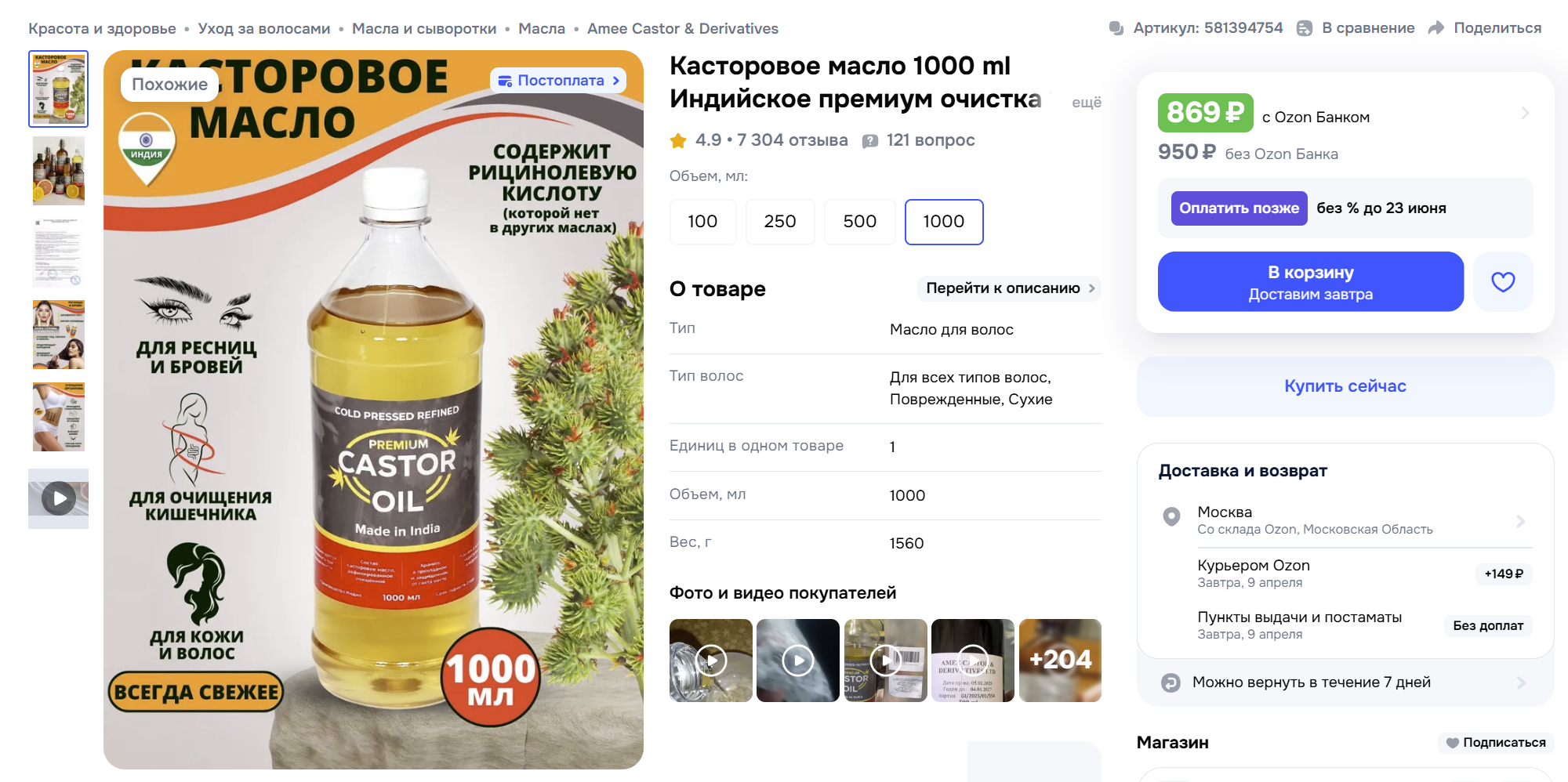Open 'Похожие' similar products
This screenshot has width=1568, height=782.
tap(169, 85)
